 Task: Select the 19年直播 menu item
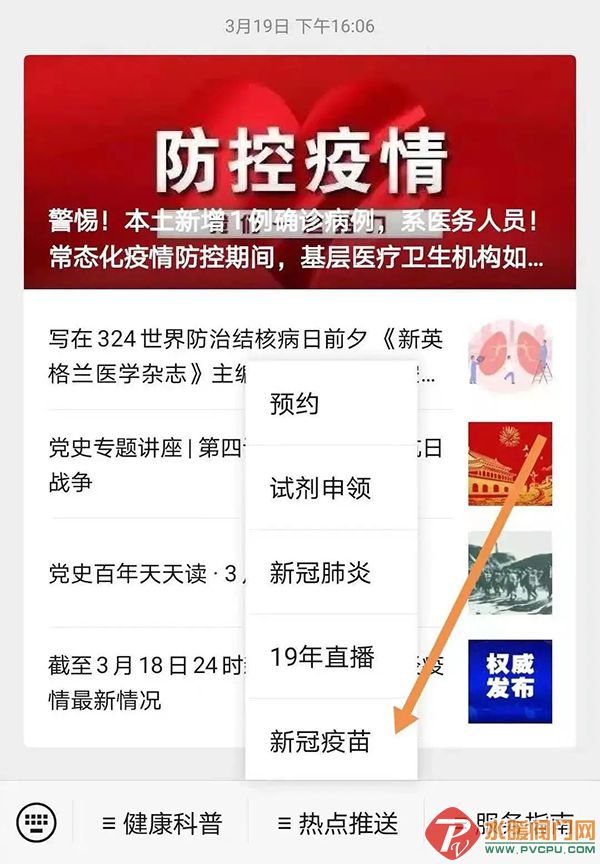point(331,657)
